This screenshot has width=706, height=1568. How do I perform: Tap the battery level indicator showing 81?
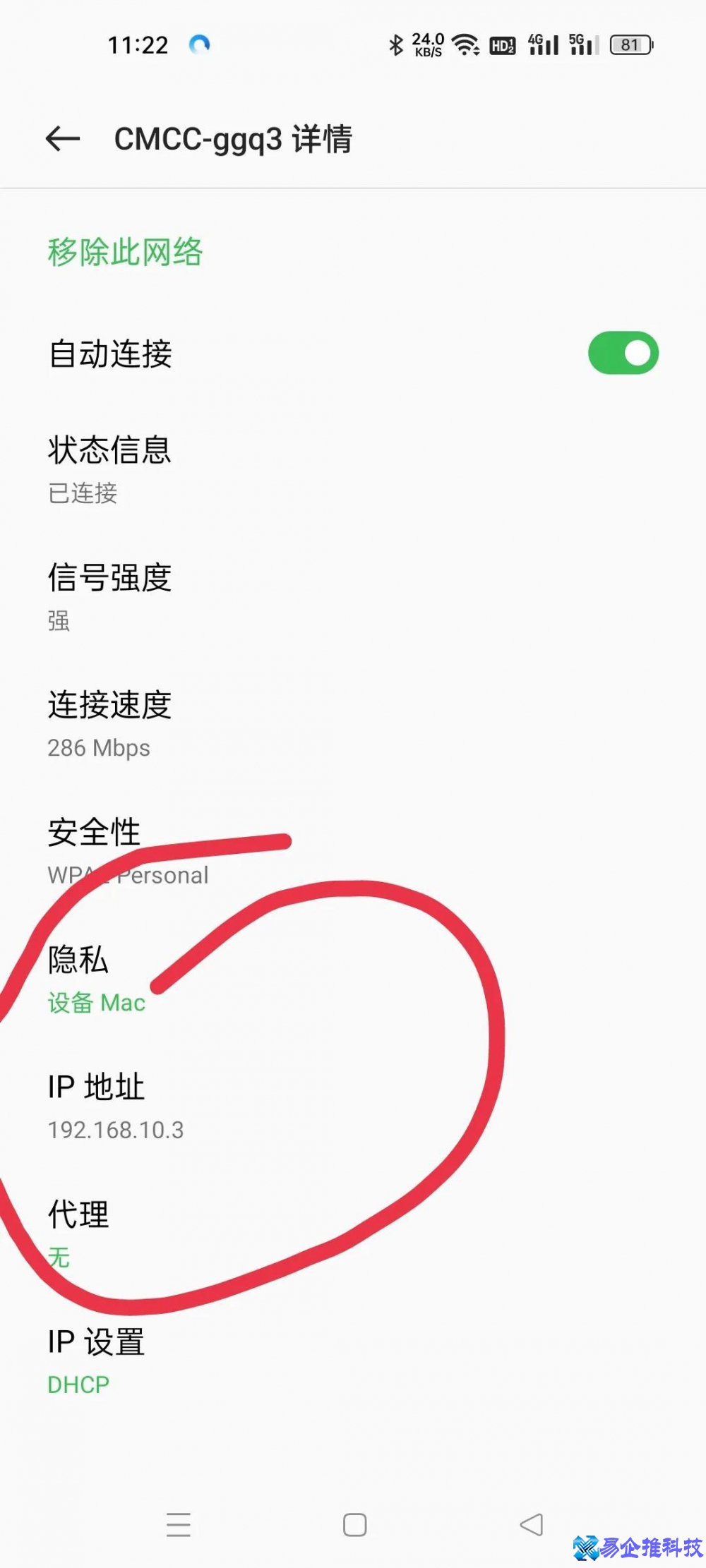click(630, 44)
